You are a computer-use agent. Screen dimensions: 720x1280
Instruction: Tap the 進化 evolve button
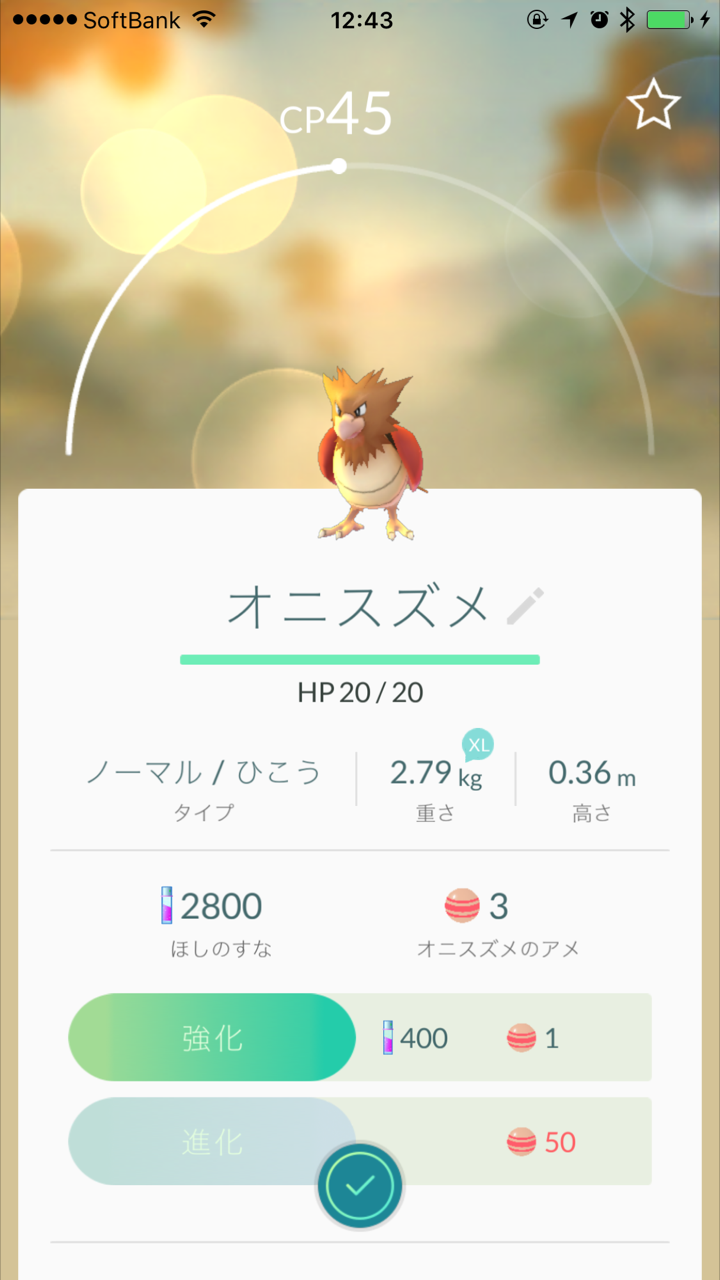[x=212, y=1141]
